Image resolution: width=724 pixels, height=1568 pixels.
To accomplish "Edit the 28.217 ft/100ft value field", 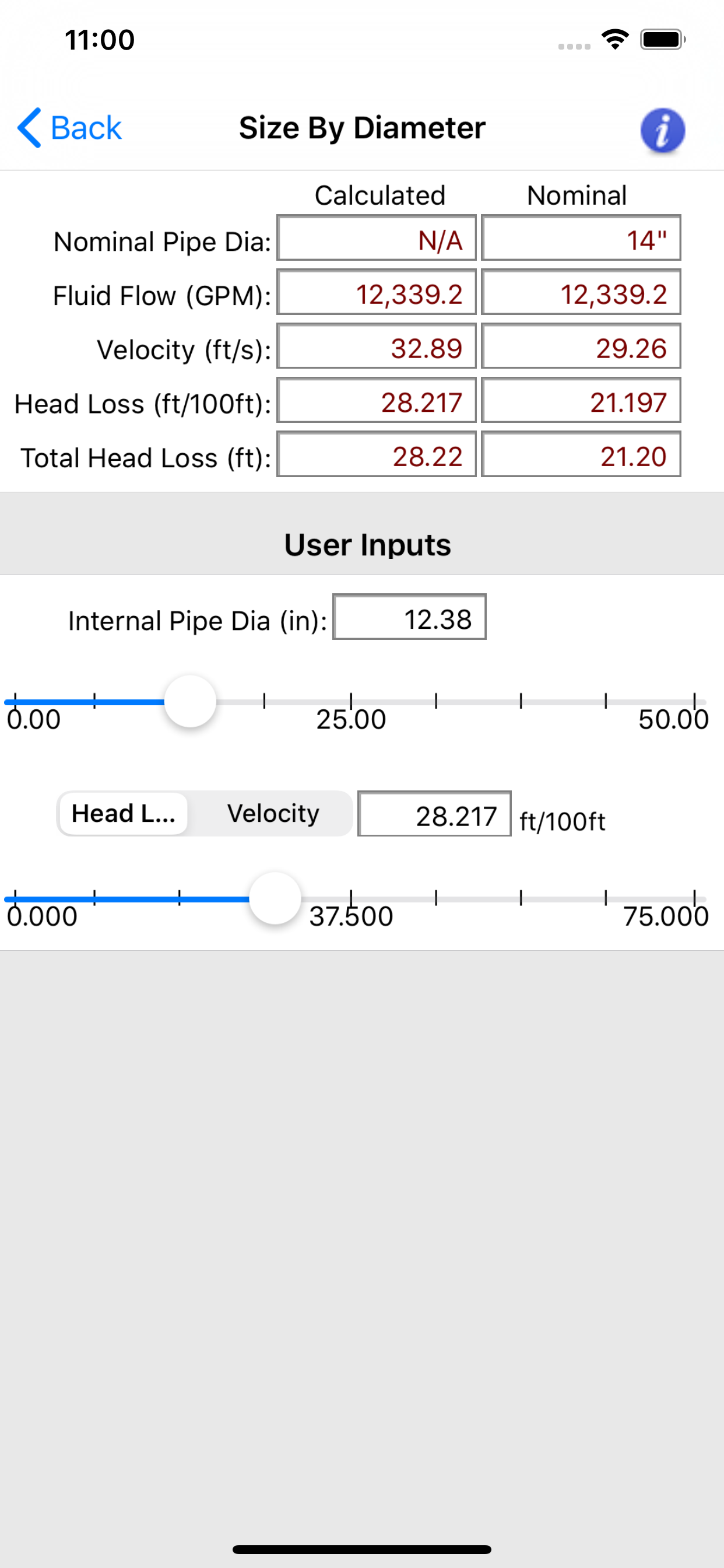I will tap(434, 814).
